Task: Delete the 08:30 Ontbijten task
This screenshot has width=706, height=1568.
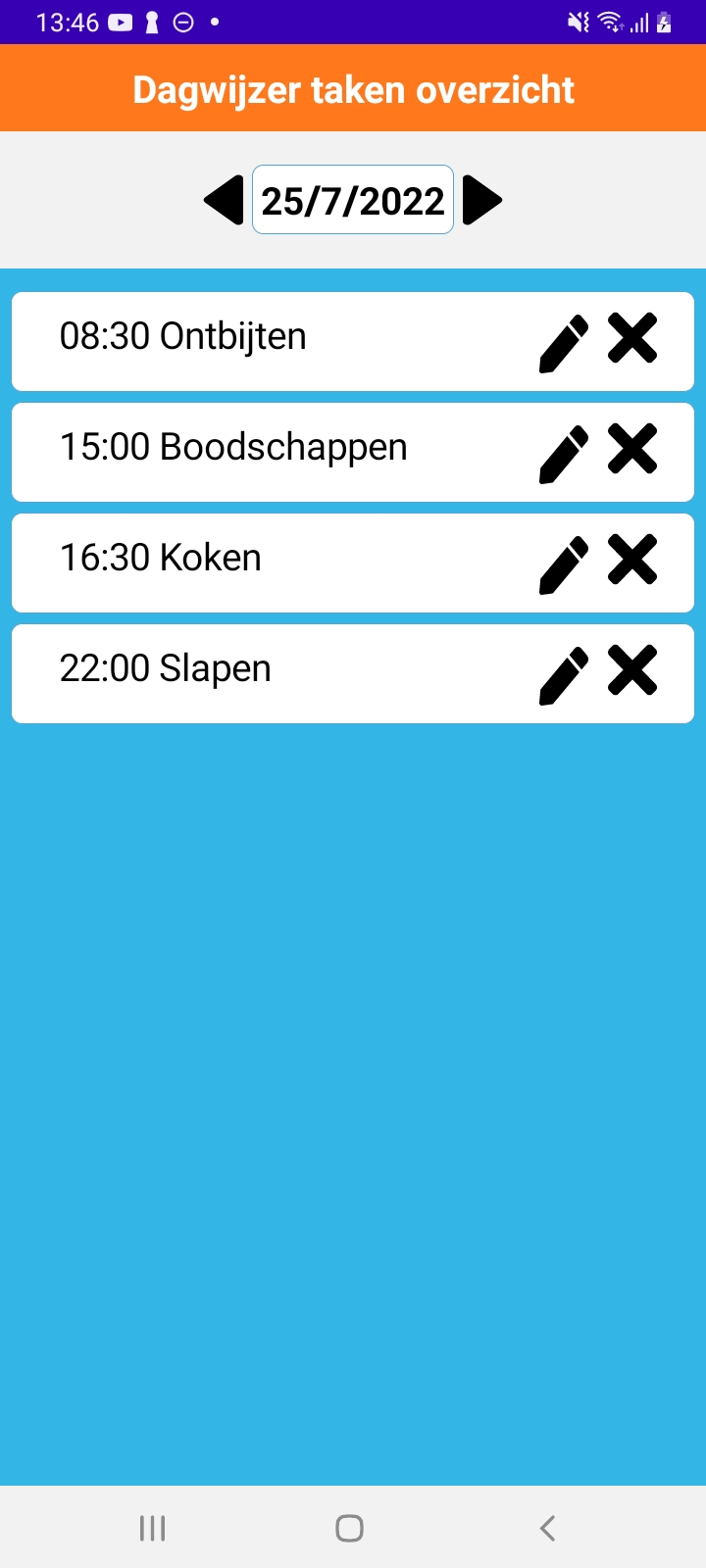Action: 632,338
